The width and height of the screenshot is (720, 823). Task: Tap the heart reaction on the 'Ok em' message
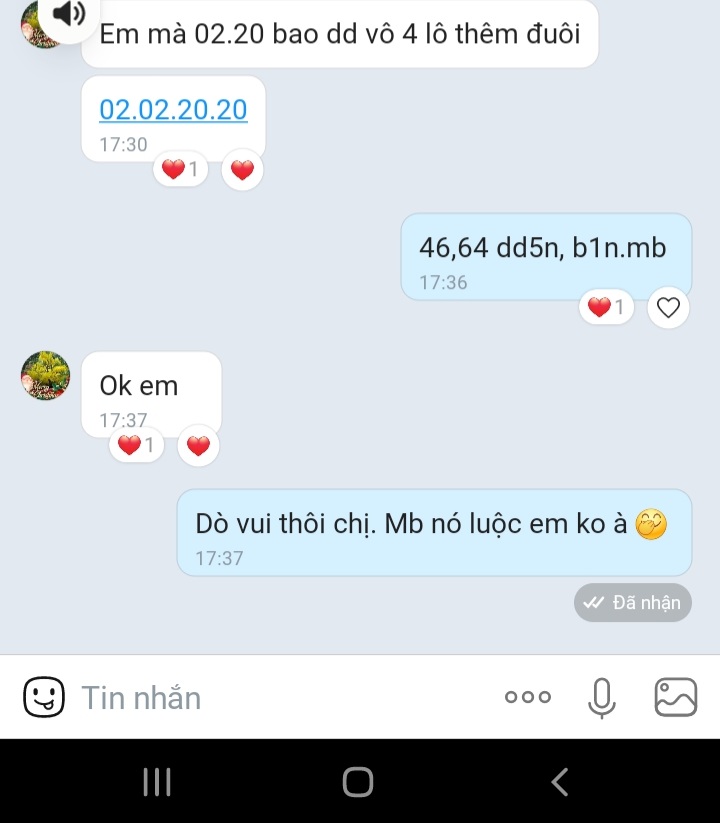coord(135,445)
